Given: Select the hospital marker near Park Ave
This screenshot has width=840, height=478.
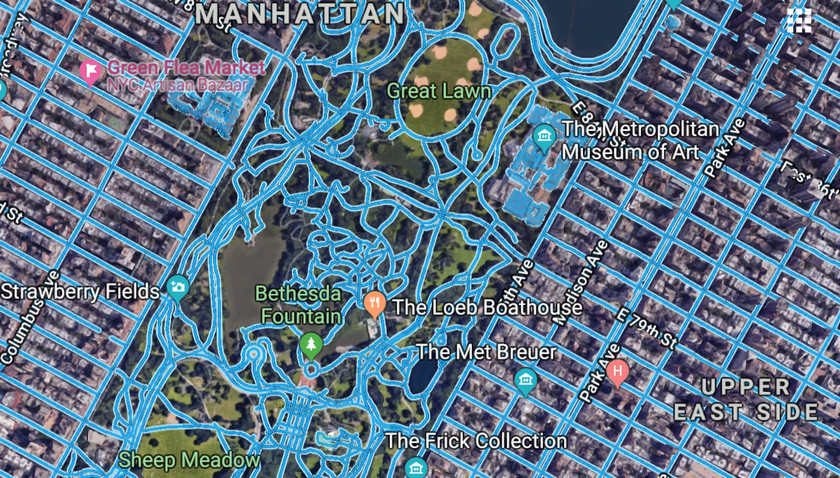Looking at the screenshot, I should click(x=617, y=373).
